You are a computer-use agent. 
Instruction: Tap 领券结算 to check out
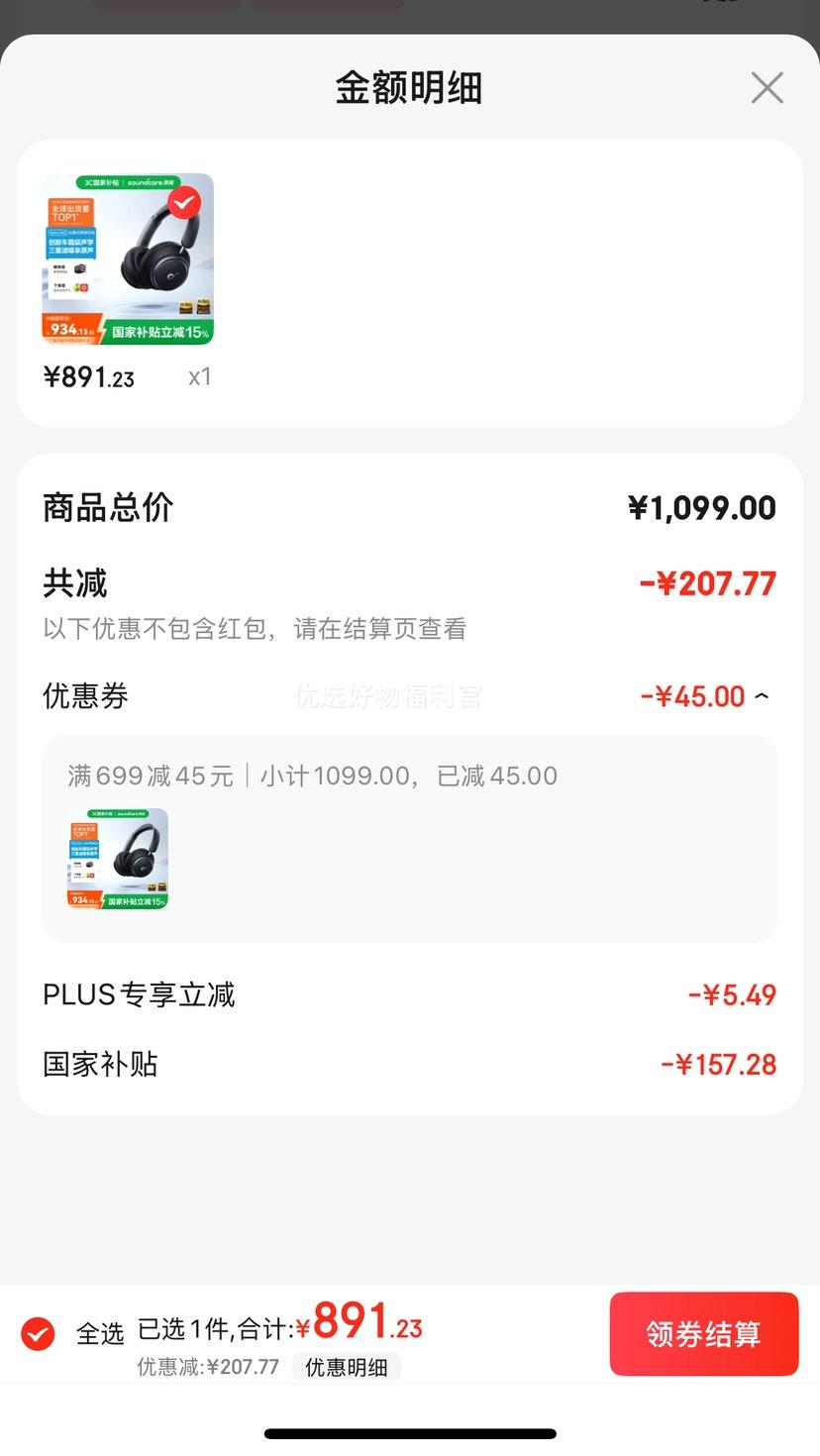point(704,1333)
